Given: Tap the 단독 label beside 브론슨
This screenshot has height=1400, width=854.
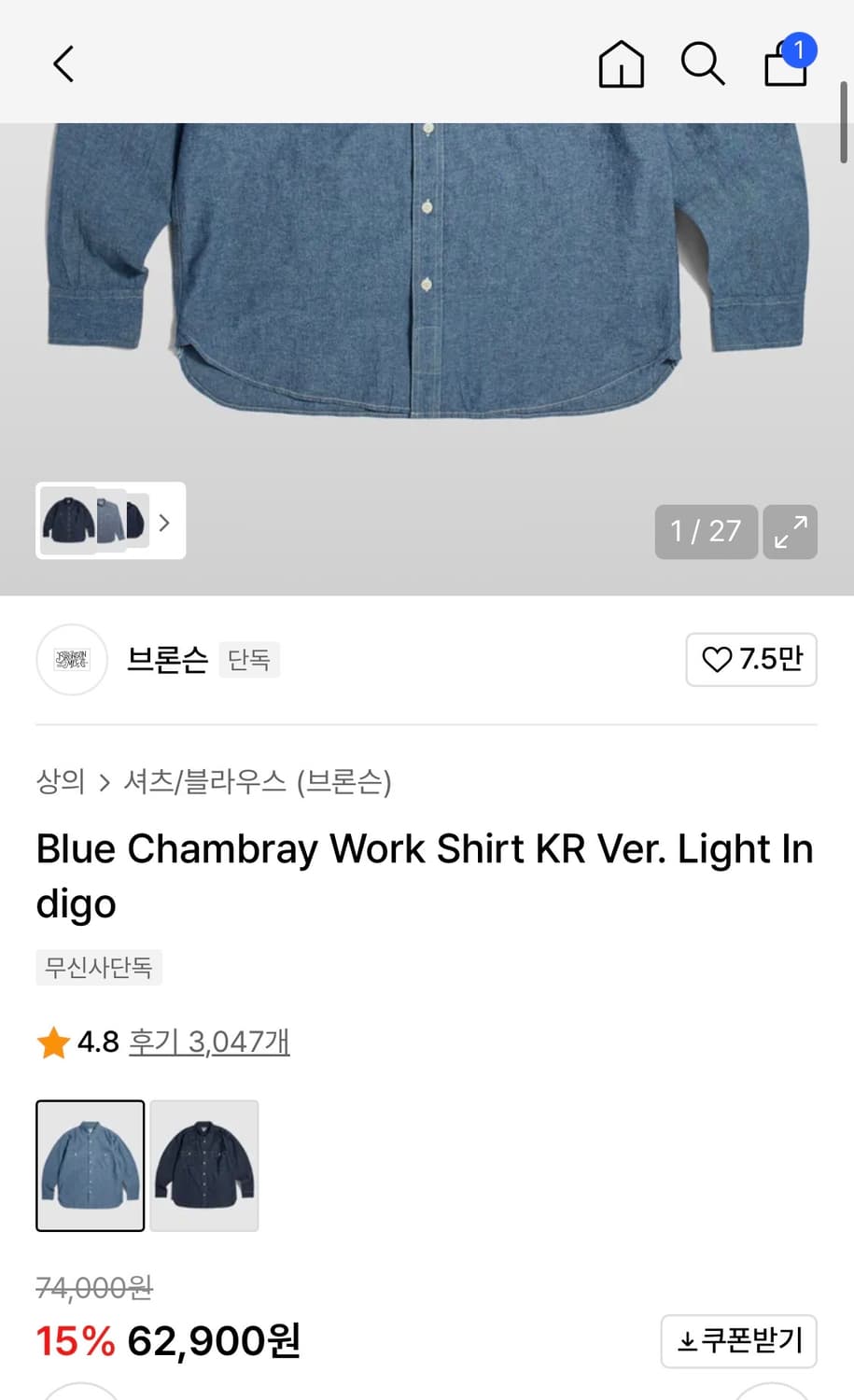Looking at the screenshot, I should click(248, 660).
